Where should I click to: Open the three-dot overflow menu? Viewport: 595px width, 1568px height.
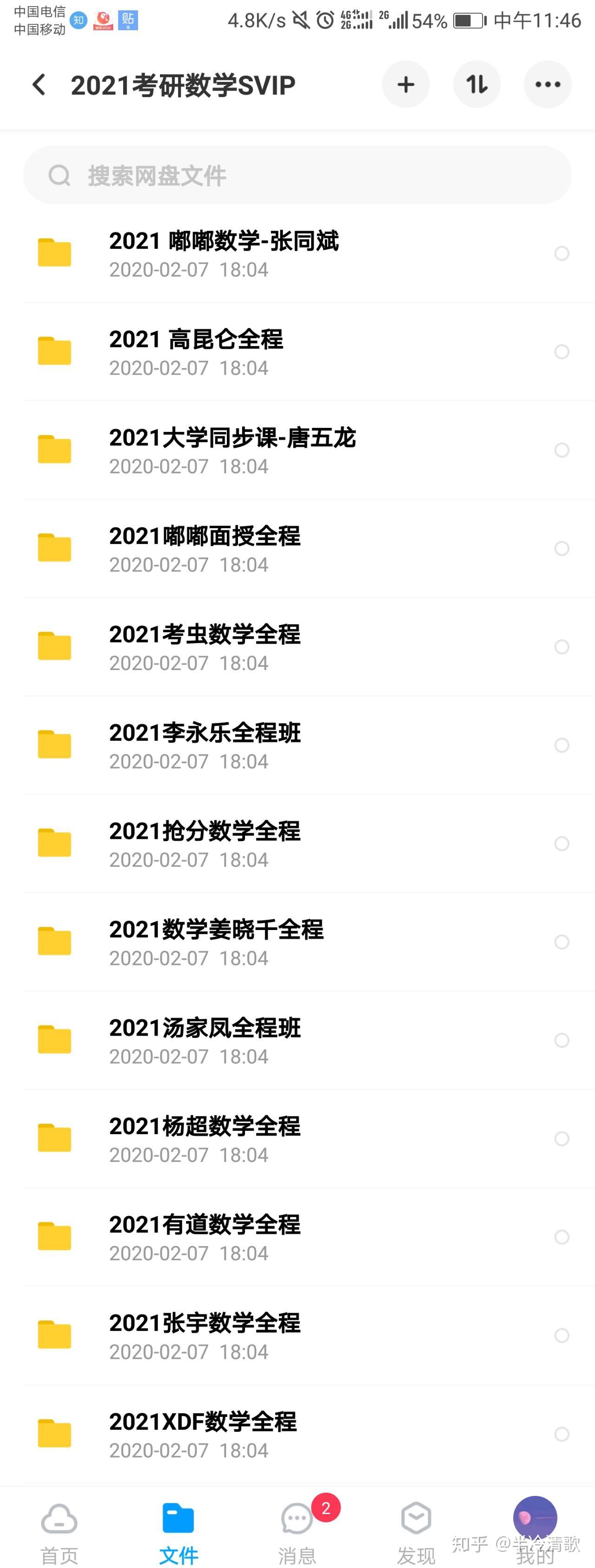point(548,85)
